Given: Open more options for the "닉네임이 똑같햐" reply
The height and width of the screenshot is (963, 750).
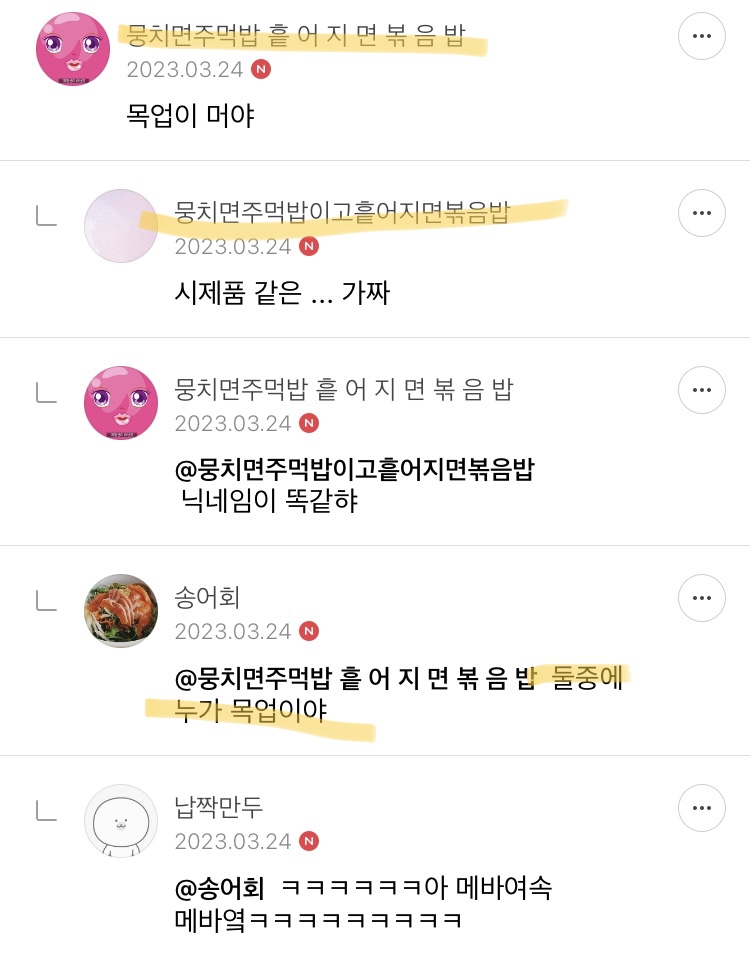Looking at the screenshot, I should click(702, 389).
